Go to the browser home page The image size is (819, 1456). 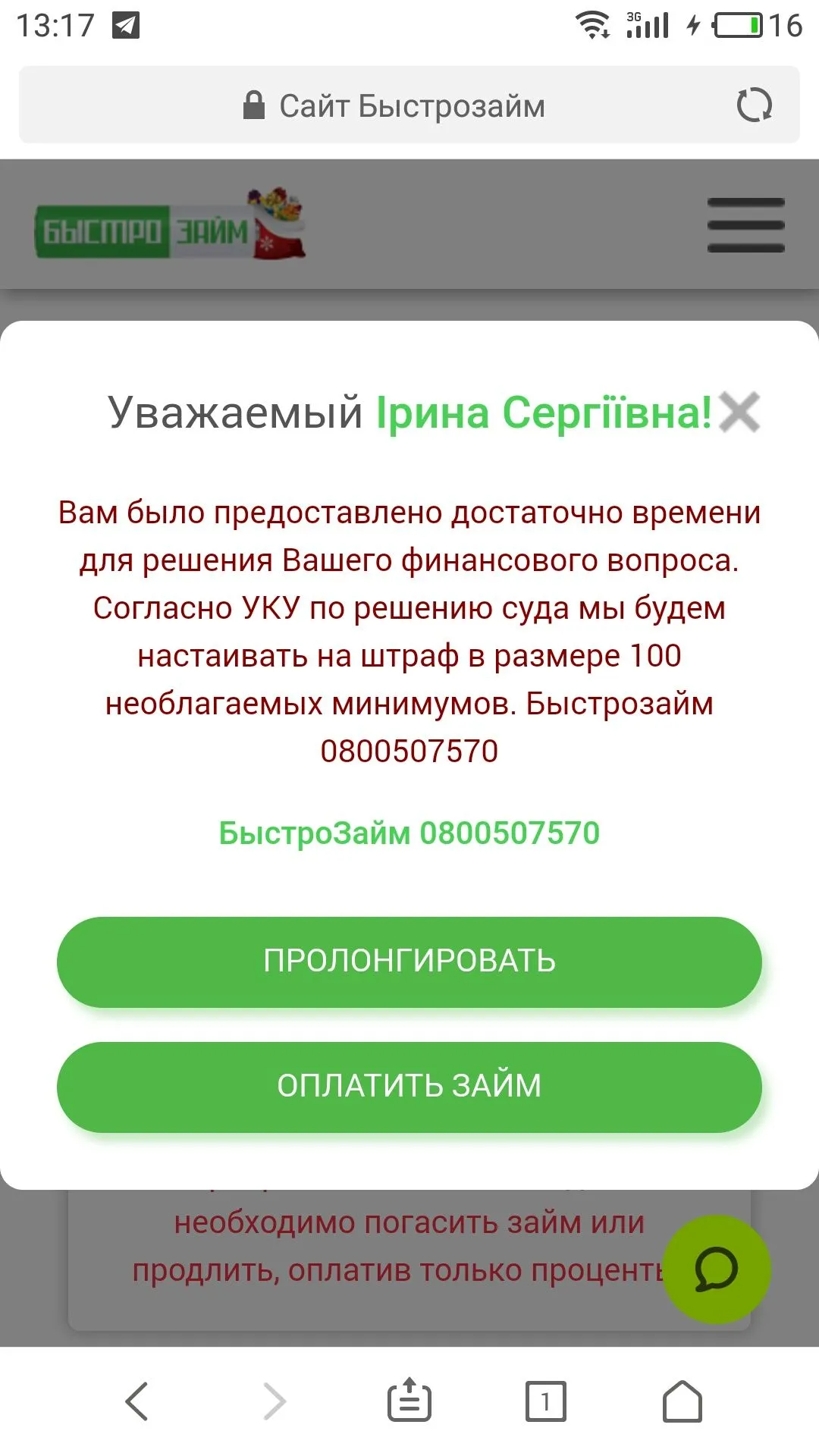[x=682, y=1401]
